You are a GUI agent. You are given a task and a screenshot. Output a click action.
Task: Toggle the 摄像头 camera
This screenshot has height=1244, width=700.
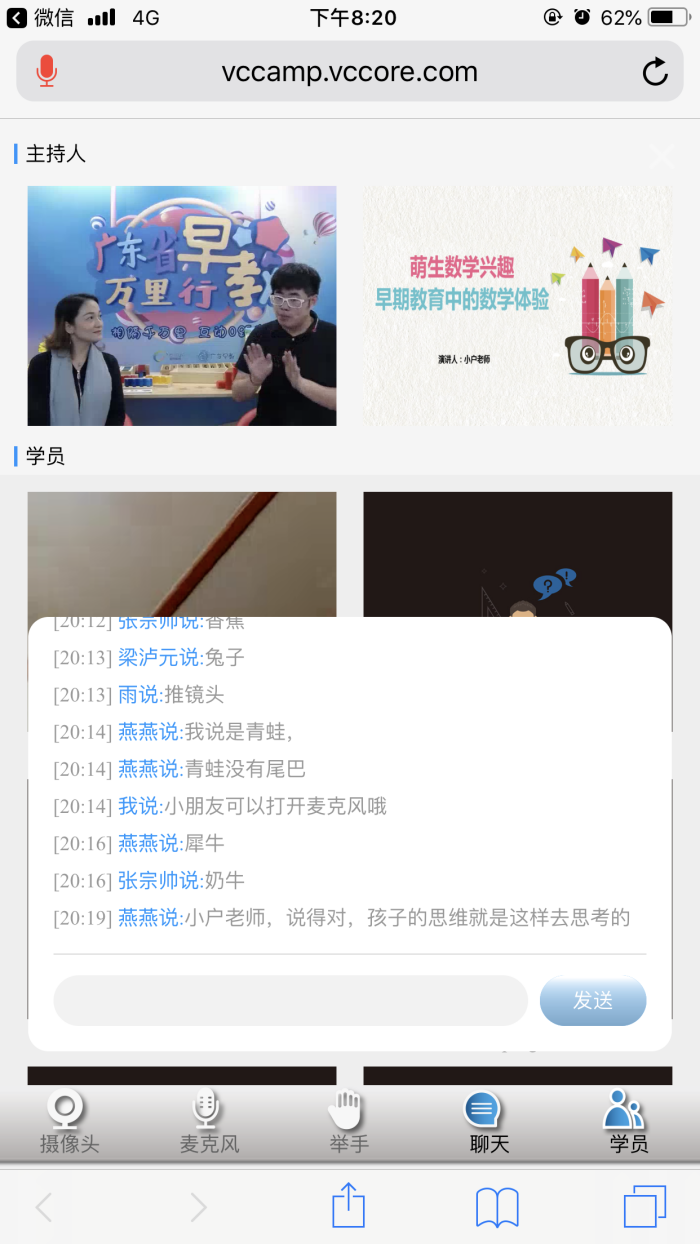69,1122
